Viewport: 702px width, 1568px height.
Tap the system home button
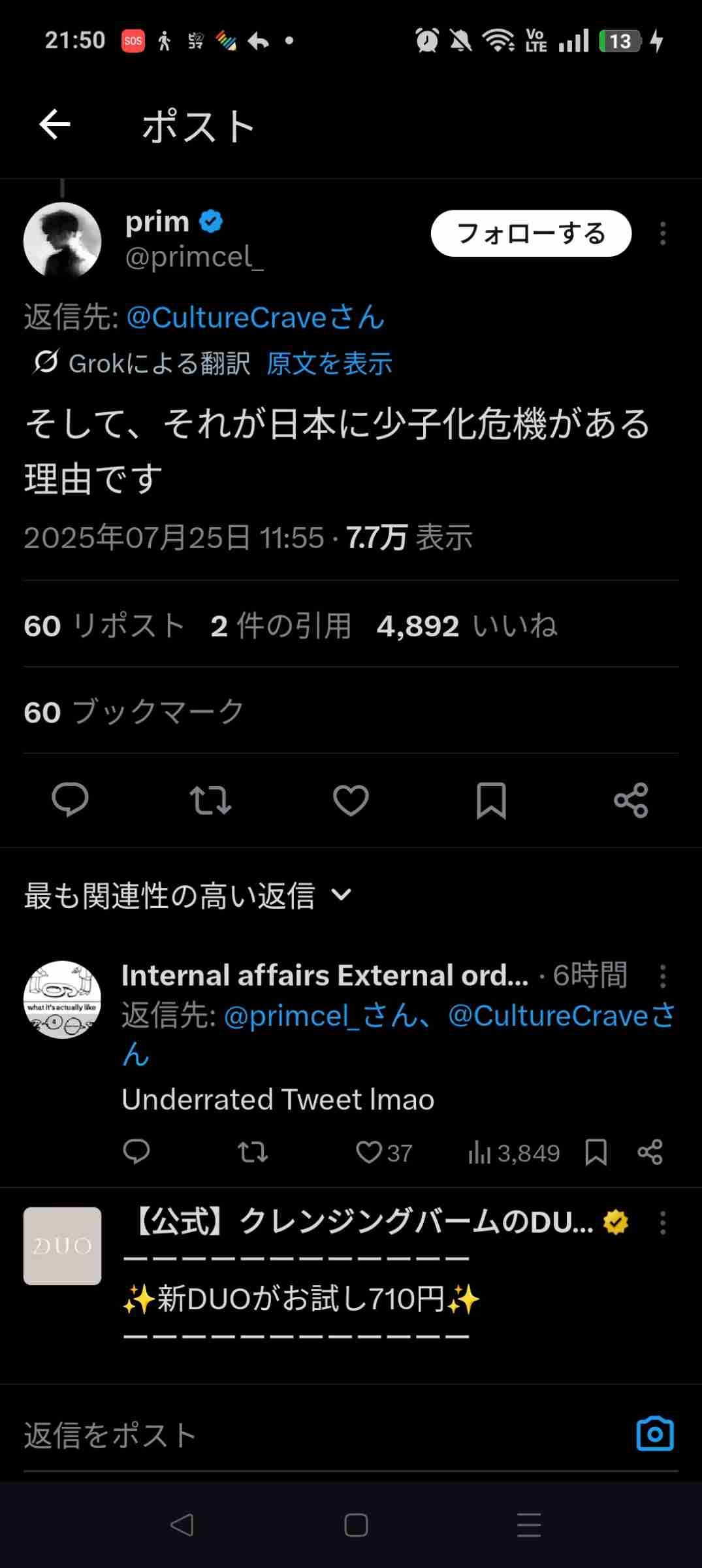pyautogui.click(x=356, y=1526)
